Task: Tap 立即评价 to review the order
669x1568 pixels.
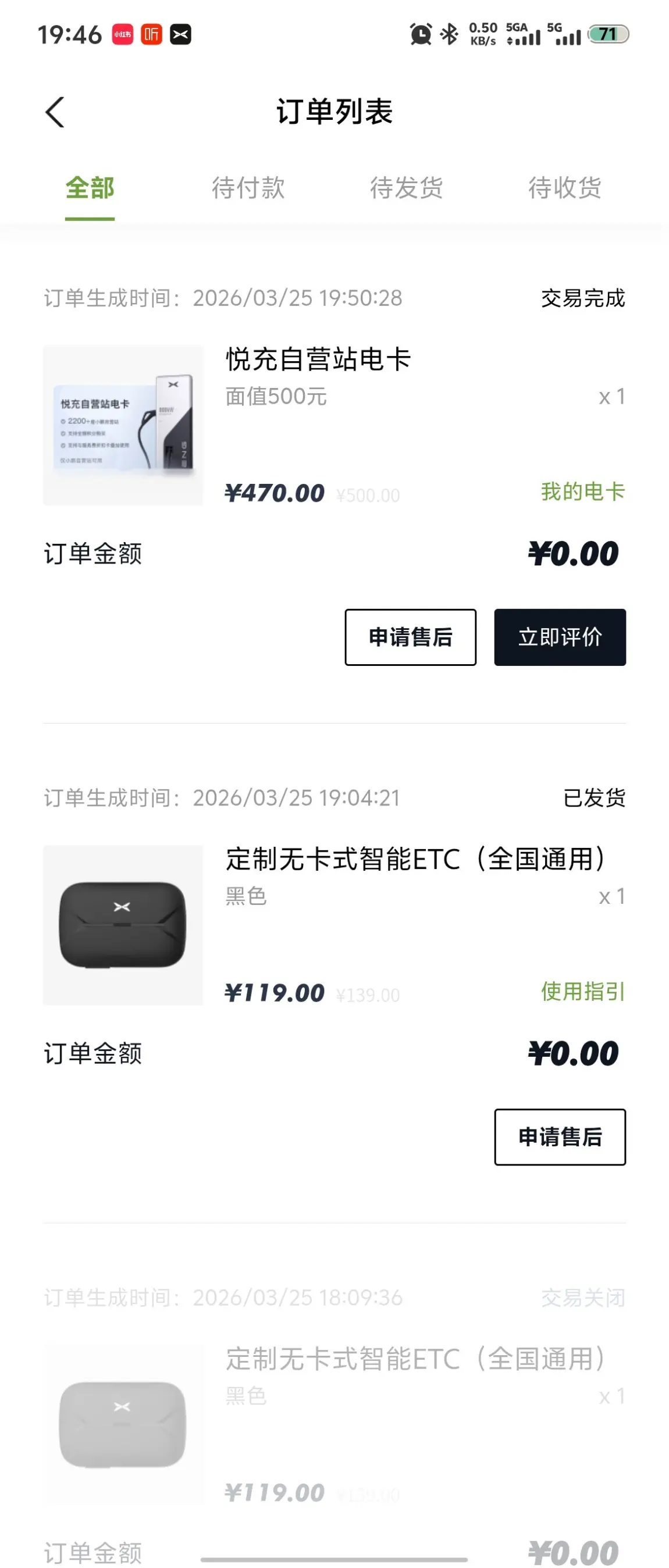Action: [560, 637]
